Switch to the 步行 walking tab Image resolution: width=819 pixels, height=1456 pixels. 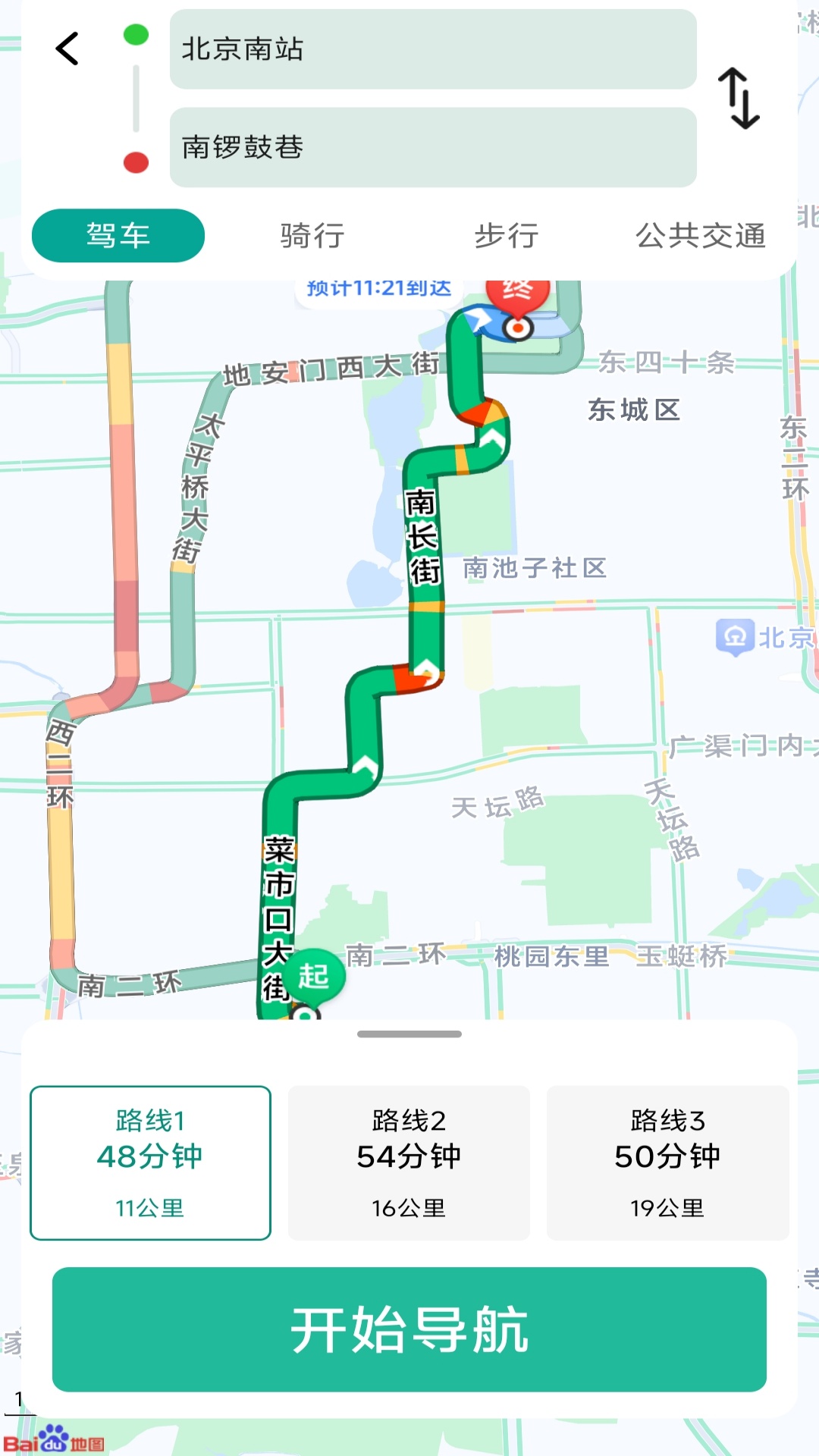(x=507, y=236)
